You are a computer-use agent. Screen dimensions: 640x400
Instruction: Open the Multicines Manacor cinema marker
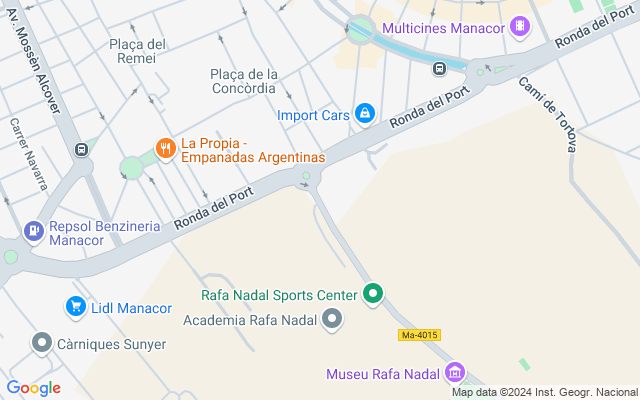519,29
